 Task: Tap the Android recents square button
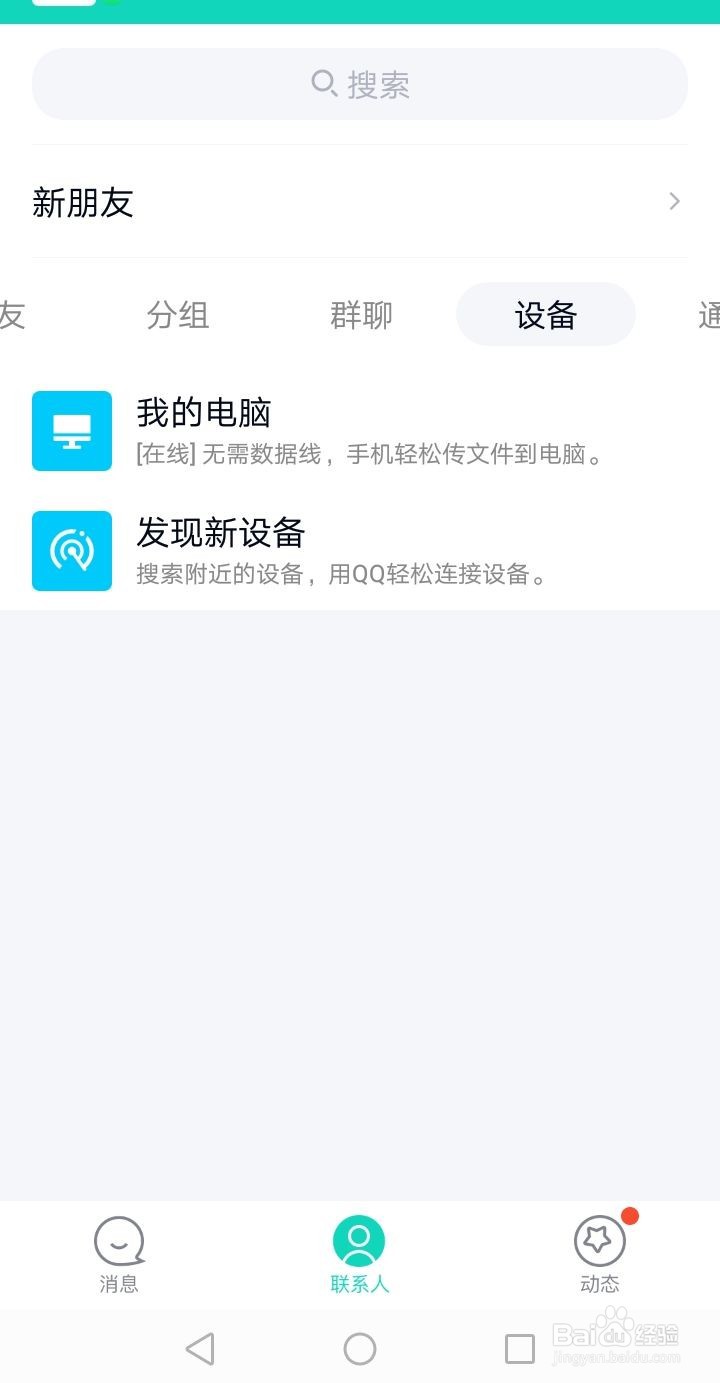[518, 1347]
